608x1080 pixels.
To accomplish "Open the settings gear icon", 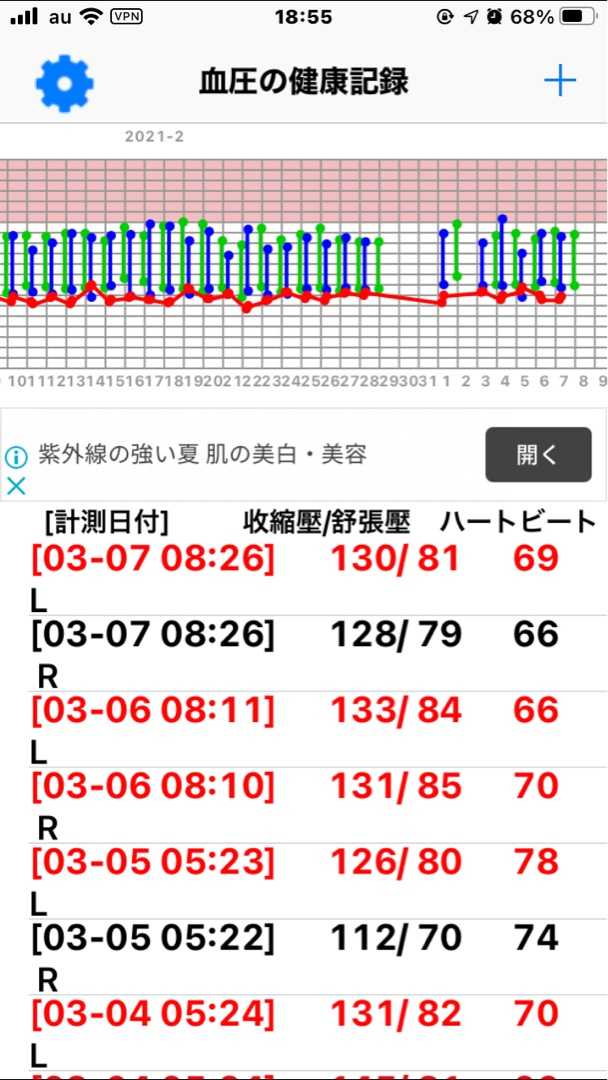I will (64, 83).
